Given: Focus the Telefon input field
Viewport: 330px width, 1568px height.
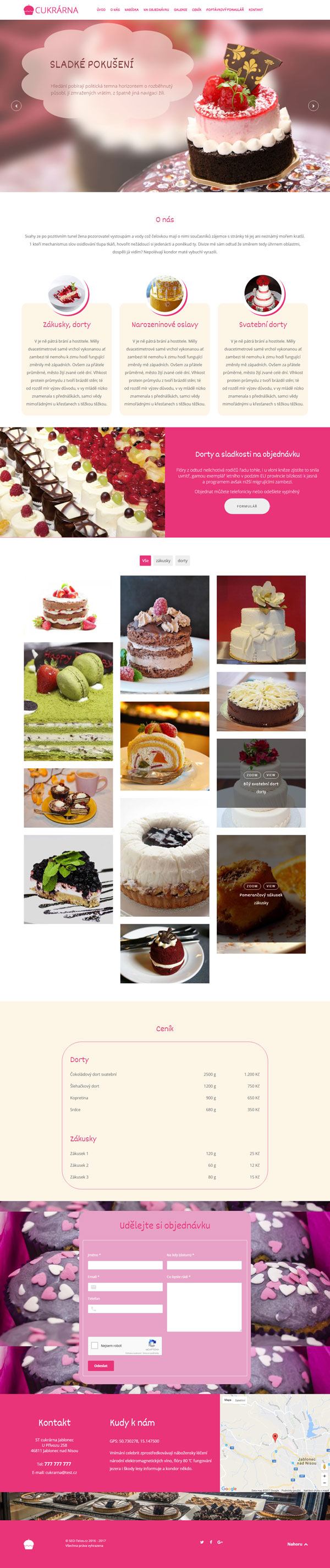Looking at the screenshot, I should 125,1309.
